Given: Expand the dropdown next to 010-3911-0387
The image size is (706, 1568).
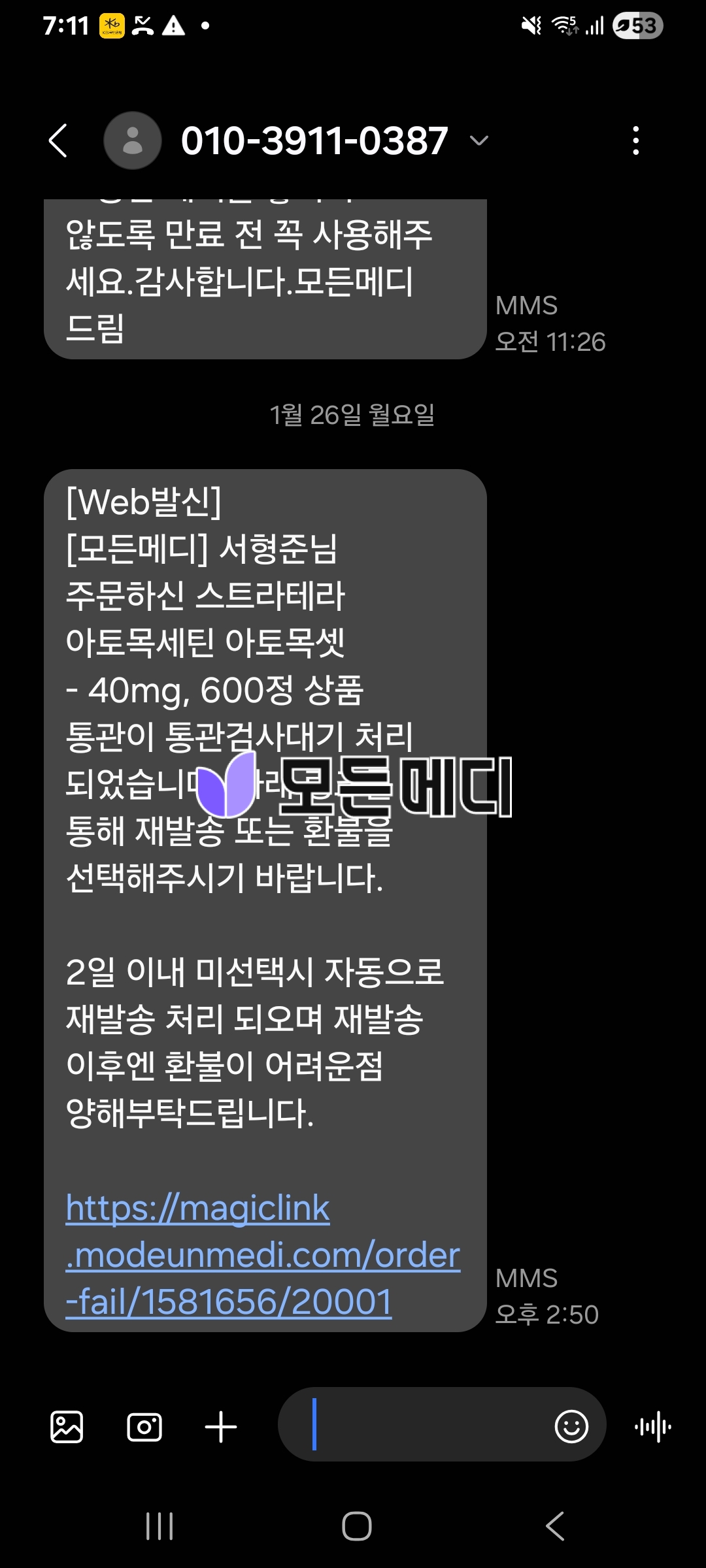Looking at the screenshot, I should (479, 140).
